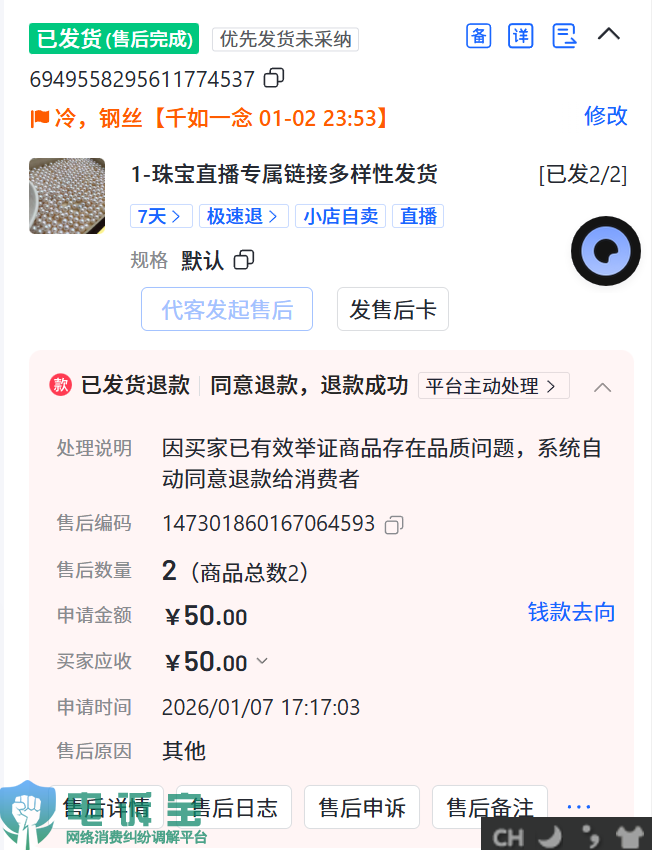Copy the order number 6949558295611774537
This screenshot has width=652, height=850.
pos(274,78)
